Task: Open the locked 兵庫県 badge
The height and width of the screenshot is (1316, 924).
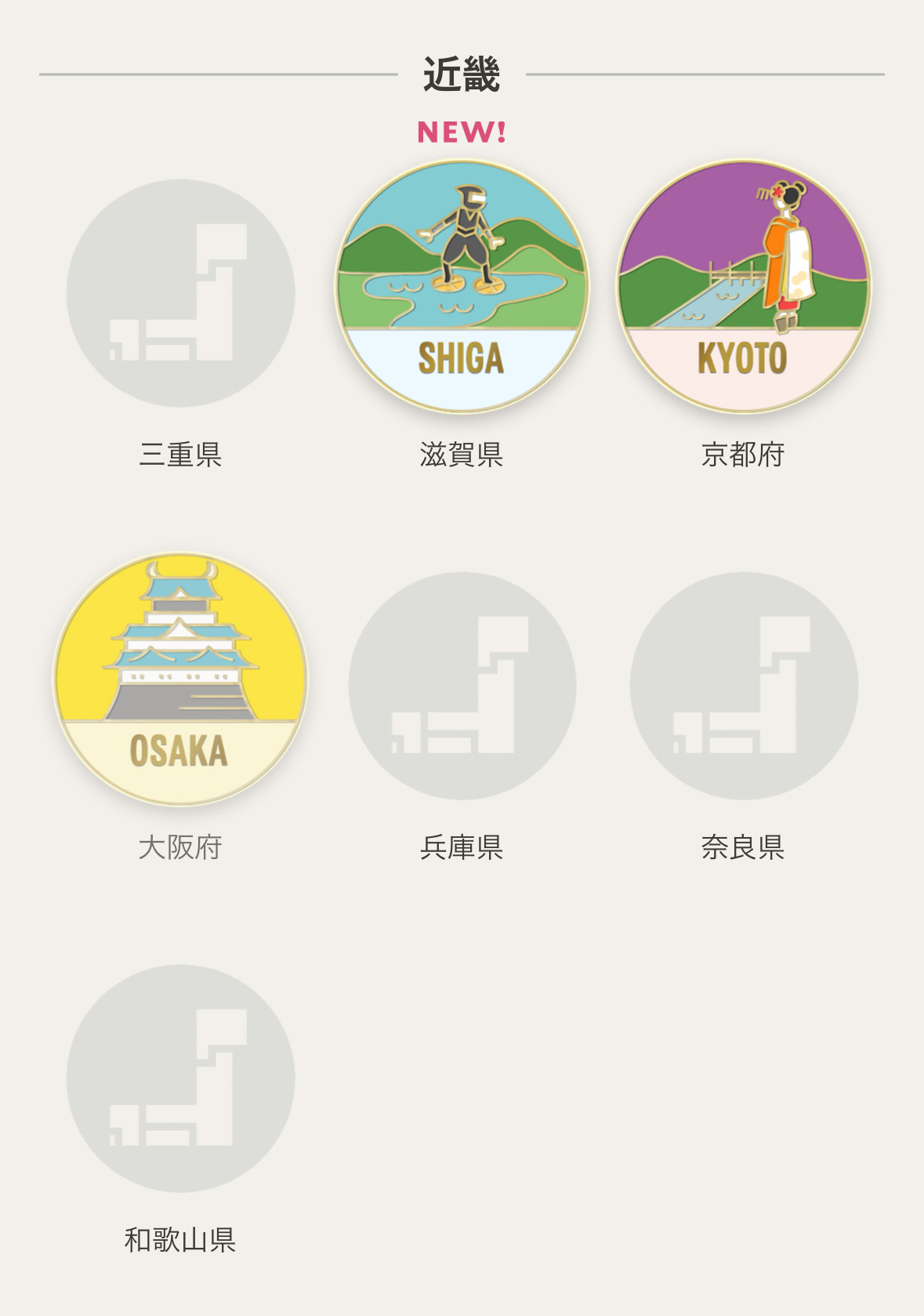Action: click(462, 686)
